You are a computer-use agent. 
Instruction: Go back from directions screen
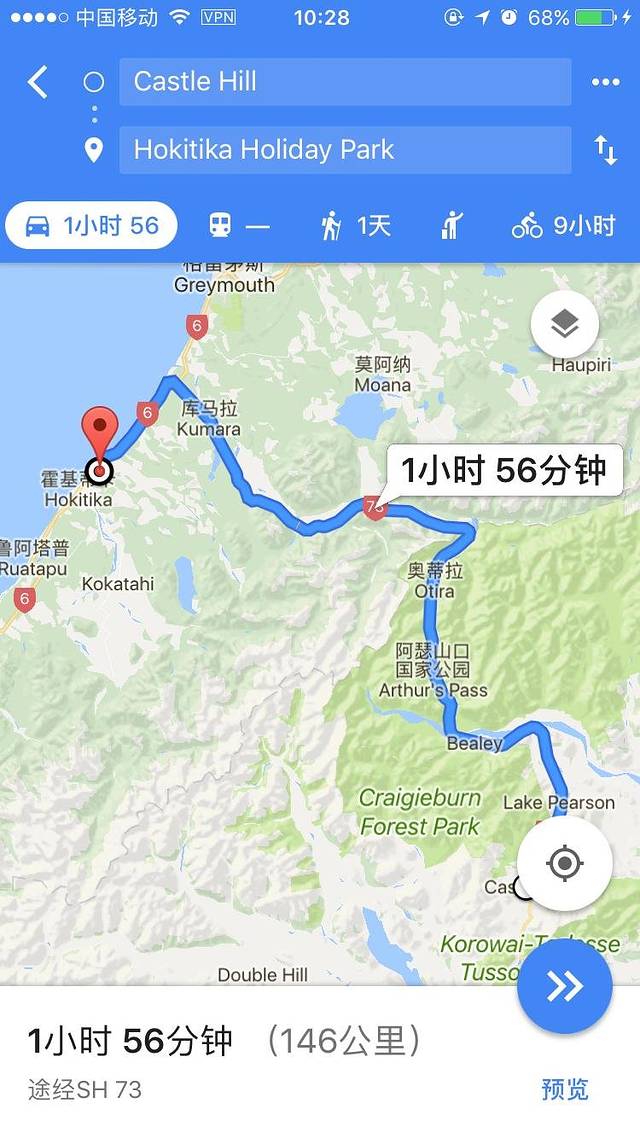tap(38, 82)
